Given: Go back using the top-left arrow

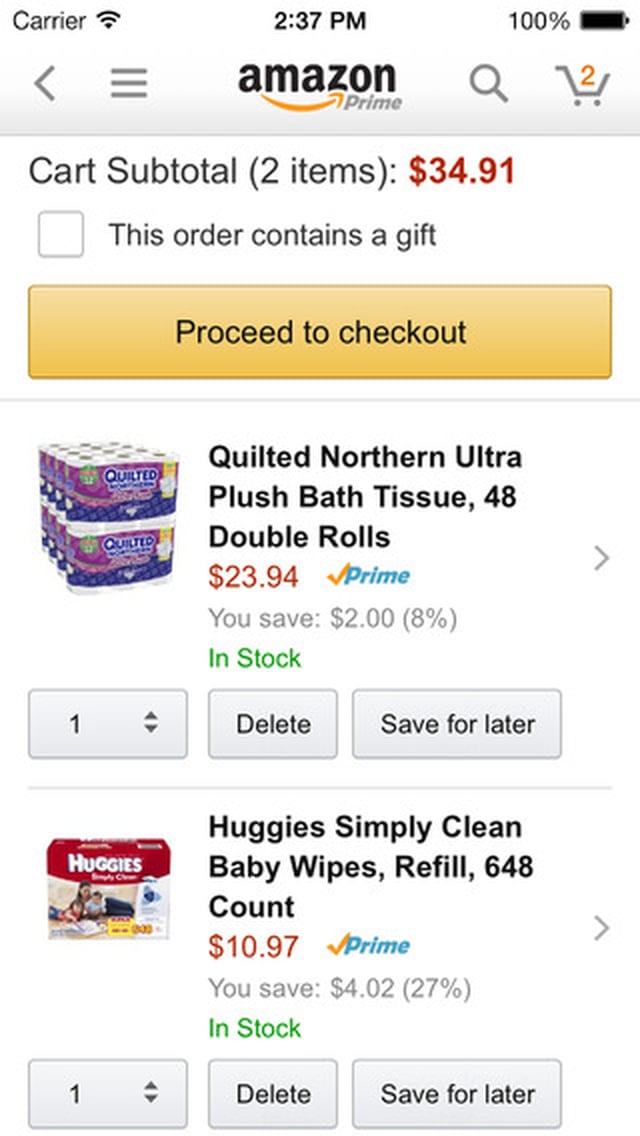Looking at the screenshot, I should pos(45,83).
